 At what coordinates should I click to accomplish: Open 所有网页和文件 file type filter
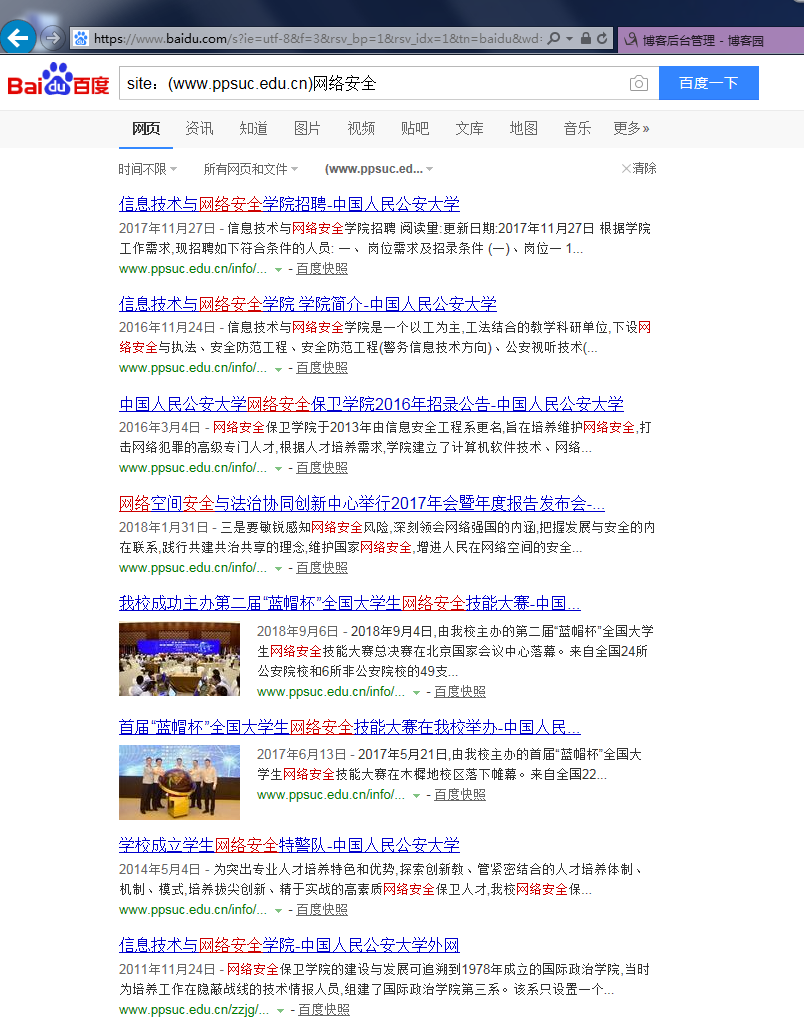click(250, 169)
